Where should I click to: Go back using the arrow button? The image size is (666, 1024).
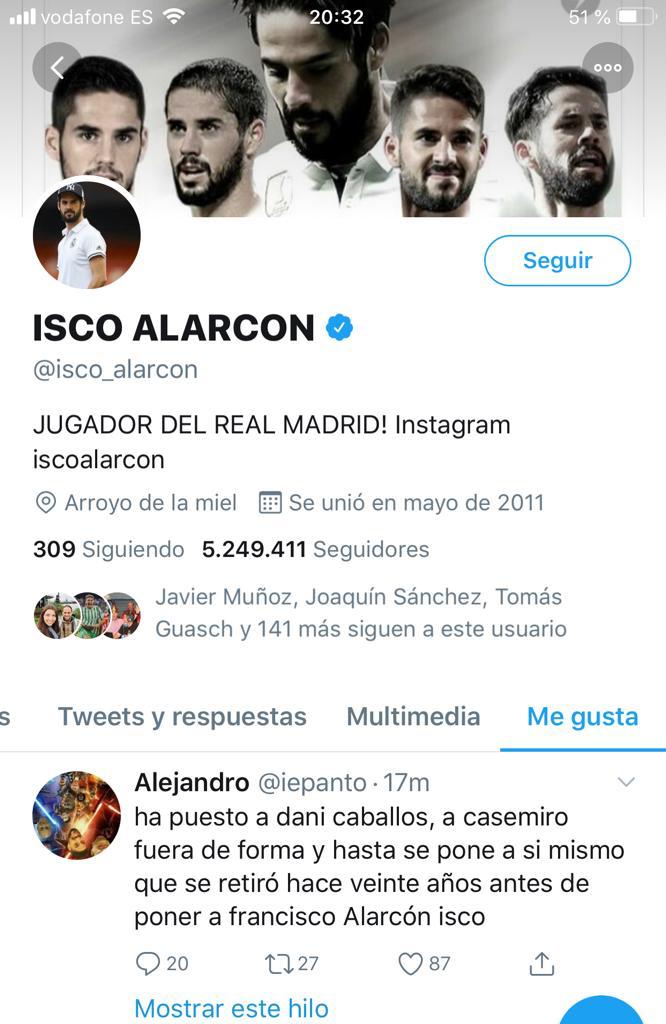[x=57, y=68]
